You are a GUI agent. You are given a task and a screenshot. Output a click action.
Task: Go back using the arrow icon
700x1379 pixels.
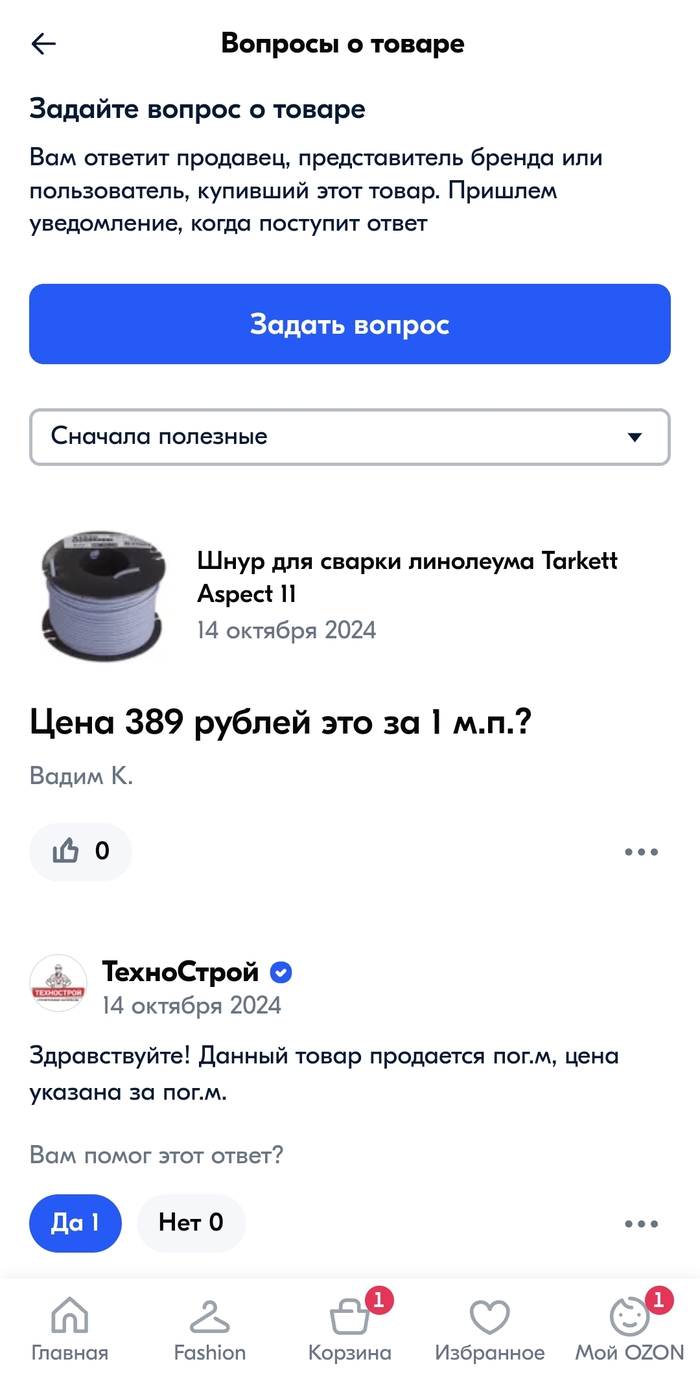[x=44, y=44]
